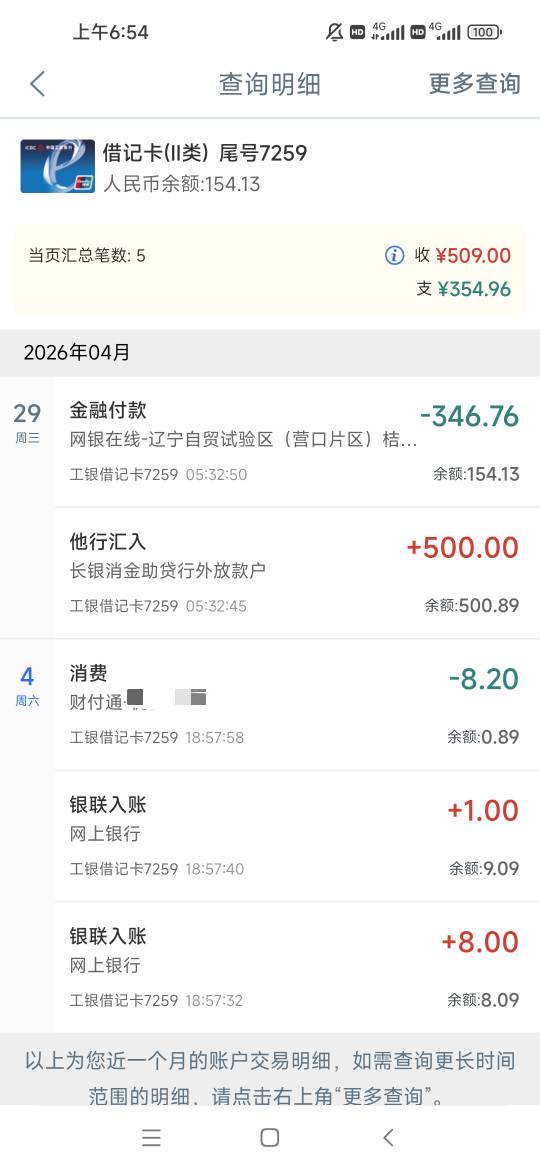Open the 金融付款 -346.76 transaction
540x1170 pixels.
pos(297,442)
